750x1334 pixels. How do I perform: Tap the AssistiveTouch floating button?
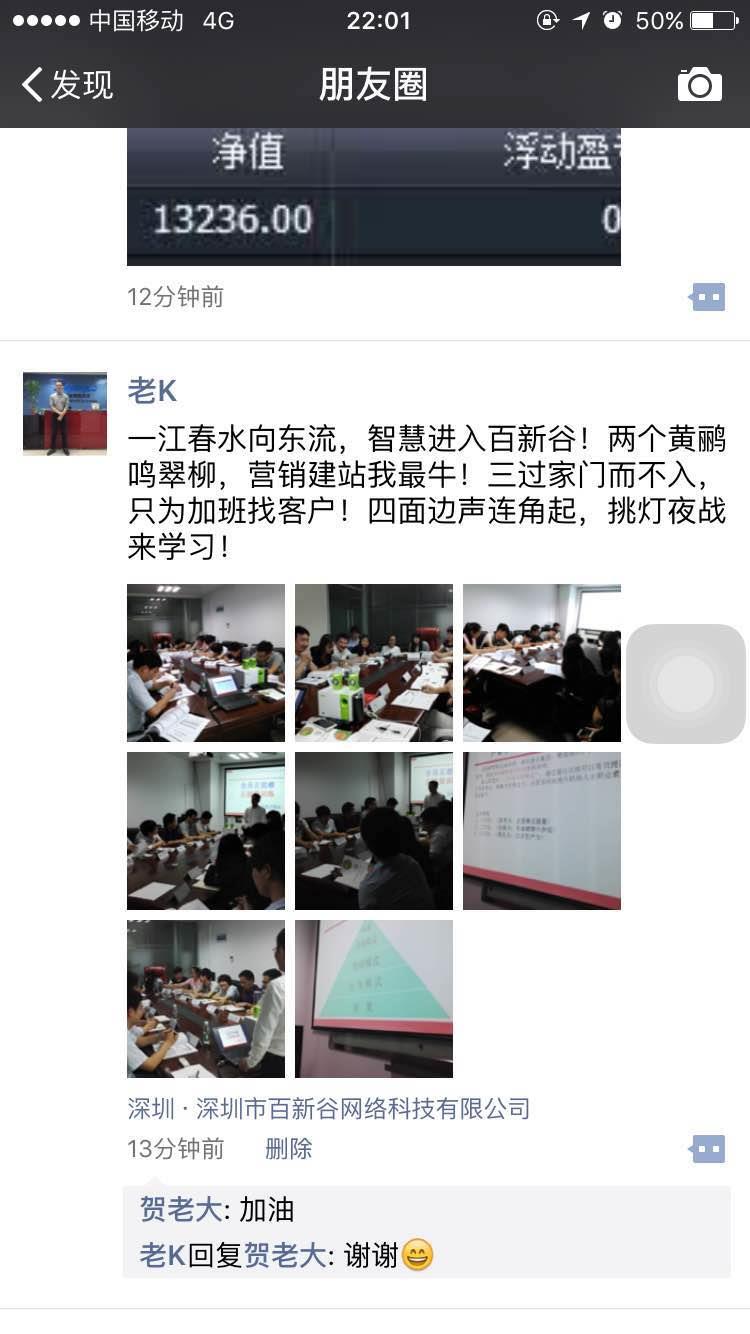686,684
